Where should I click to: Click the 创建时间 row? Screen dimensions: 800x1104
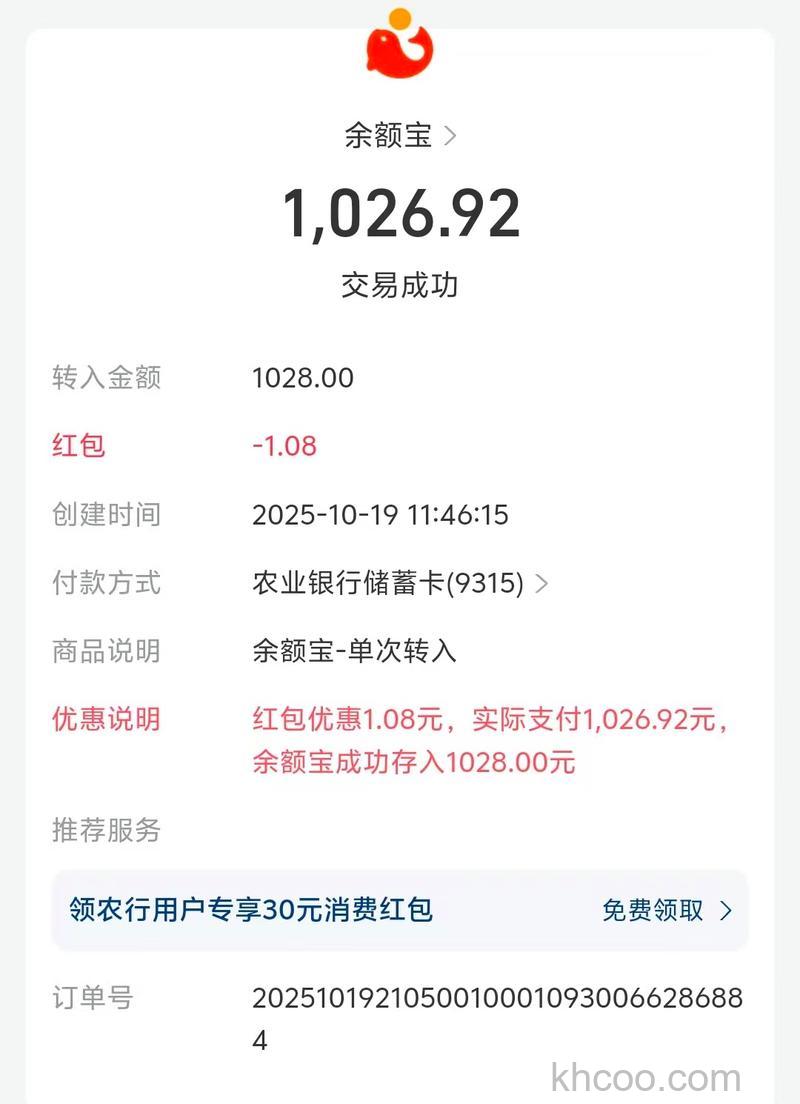(x=106, y=515)
